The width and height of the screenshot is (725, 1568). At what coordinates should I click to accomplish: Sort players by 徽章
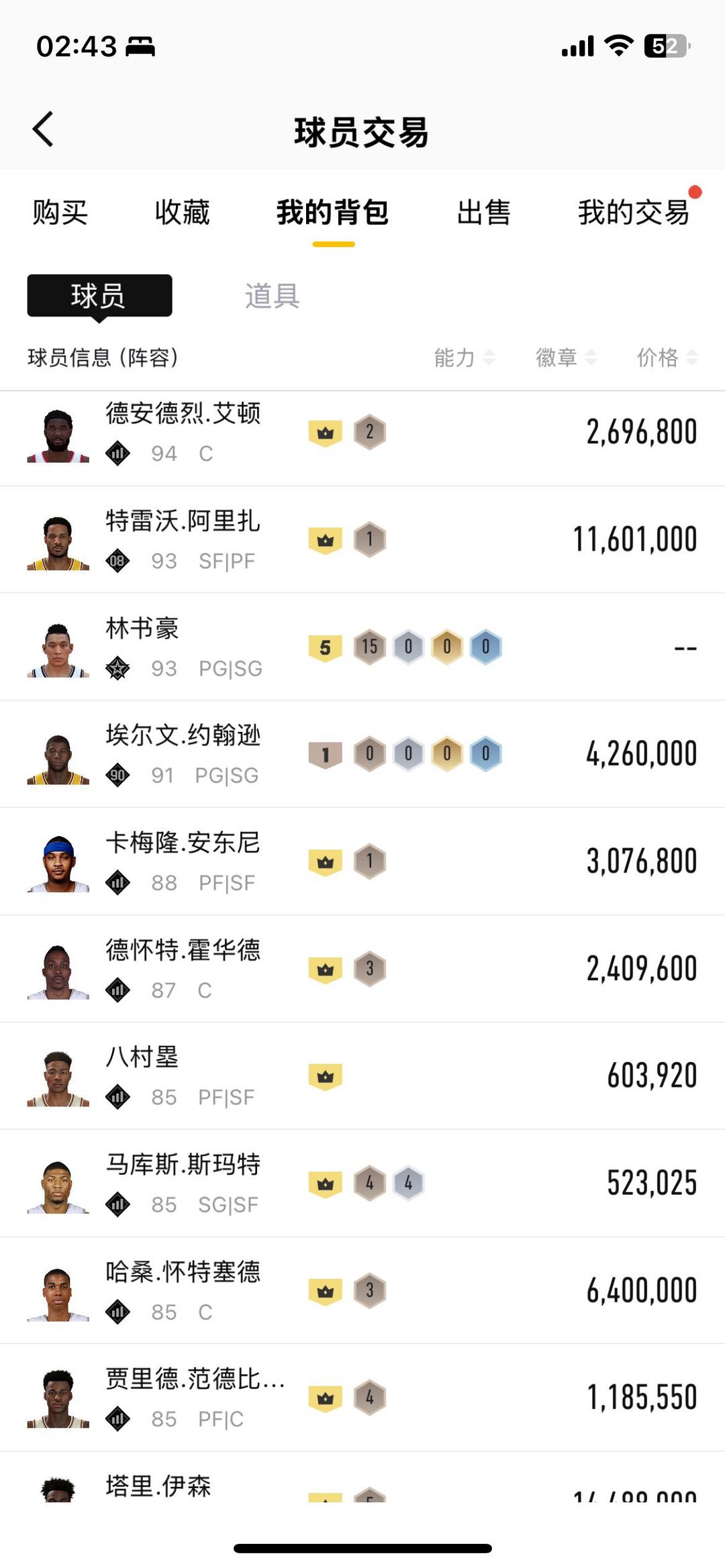[565, 358]
